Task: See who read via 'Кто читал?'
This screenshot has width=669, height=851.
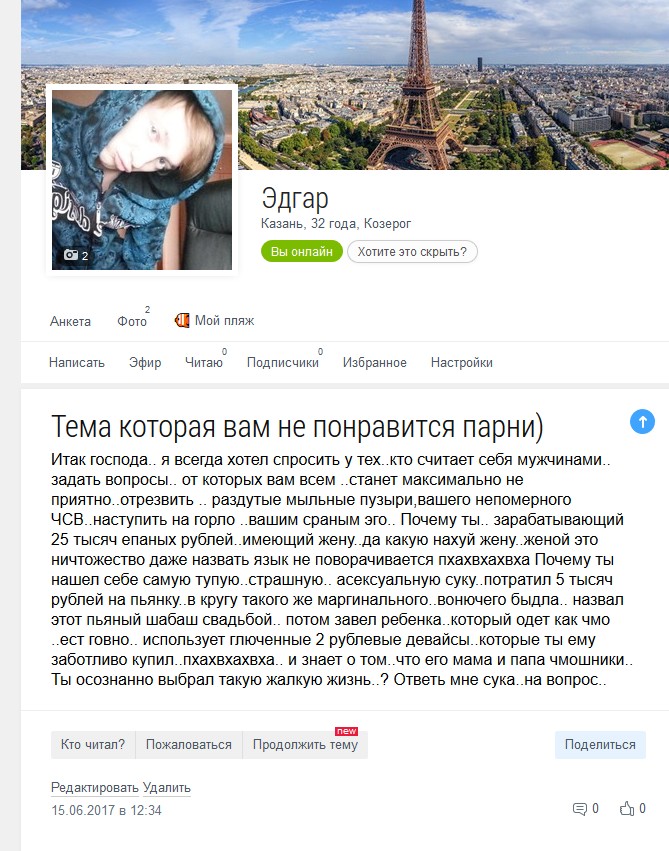Action: pos(93,744)
